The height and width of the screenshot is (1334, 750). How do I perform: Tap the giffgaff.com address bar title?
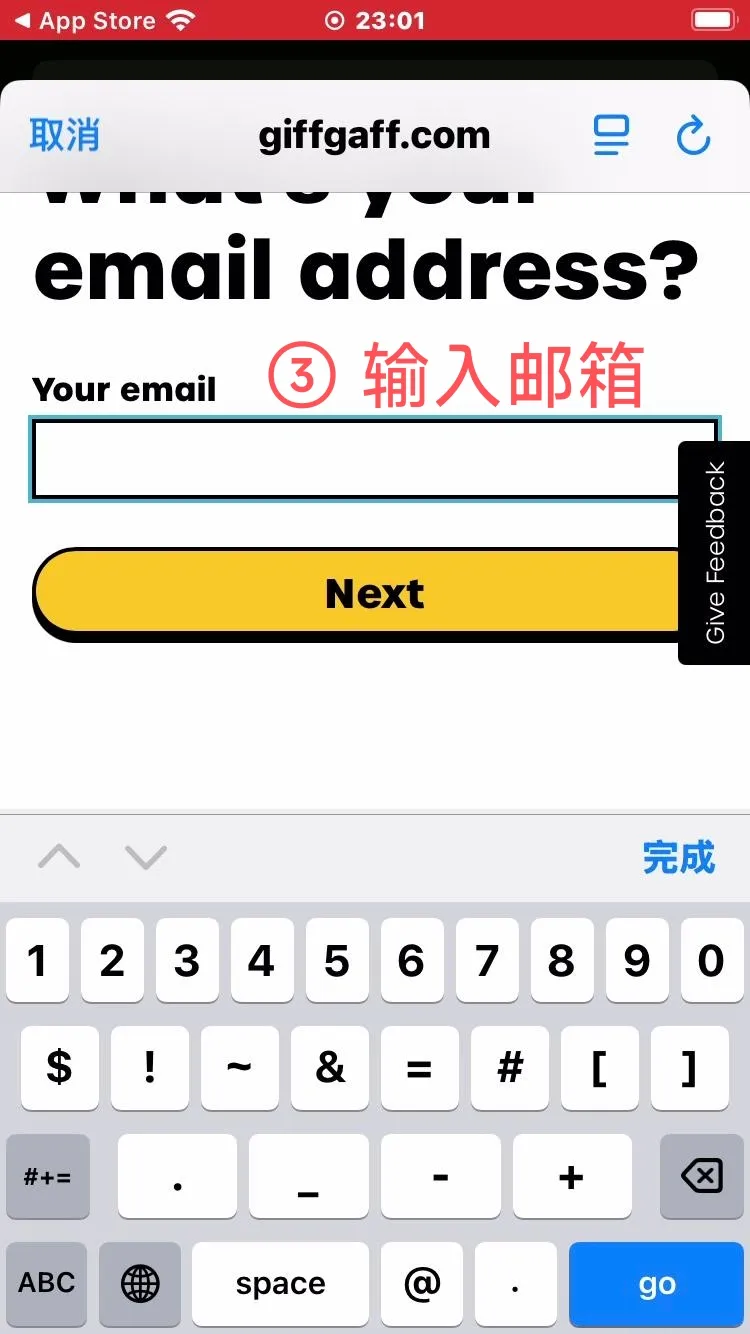[x=374, y=136]
